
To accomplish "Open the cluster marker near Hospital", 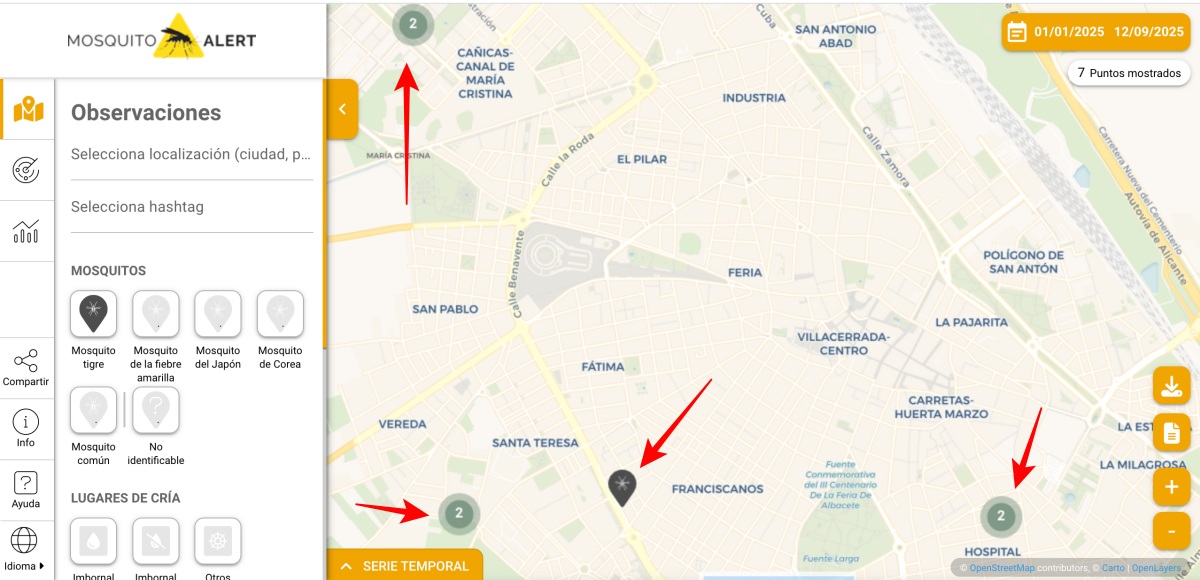I will point(1001,516).
